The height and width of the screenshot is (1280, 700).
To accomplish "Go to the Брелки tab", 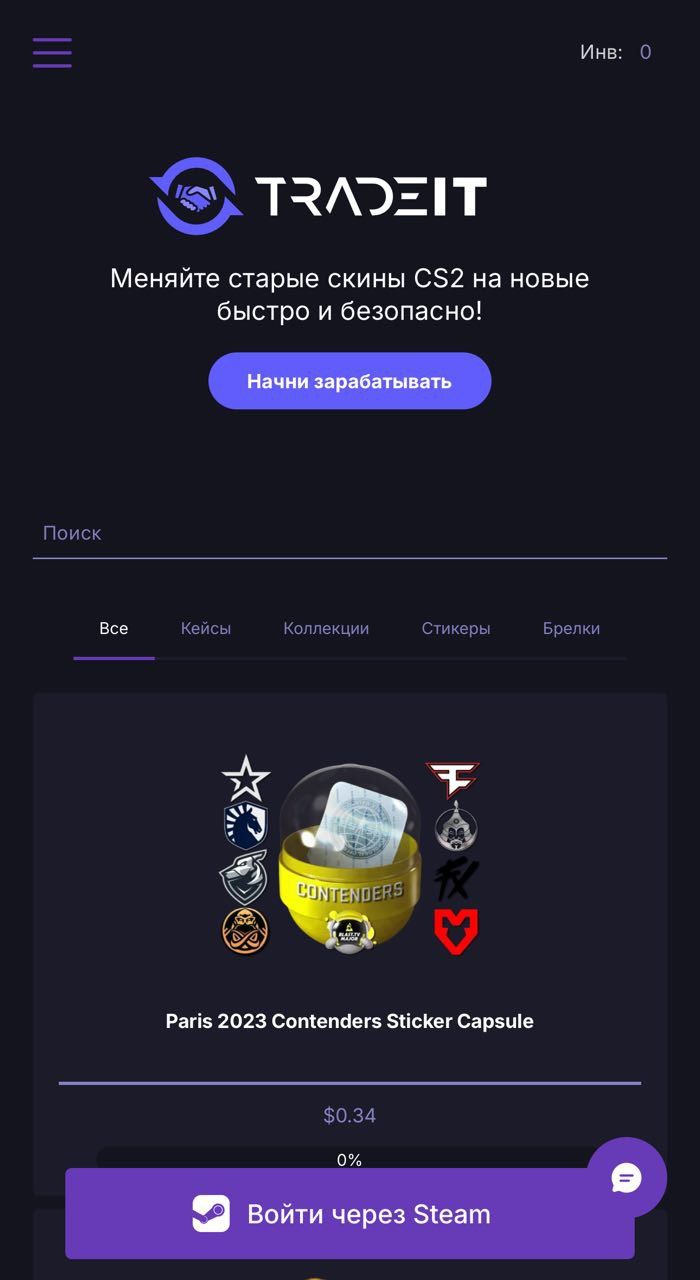I will click(571, 629).
